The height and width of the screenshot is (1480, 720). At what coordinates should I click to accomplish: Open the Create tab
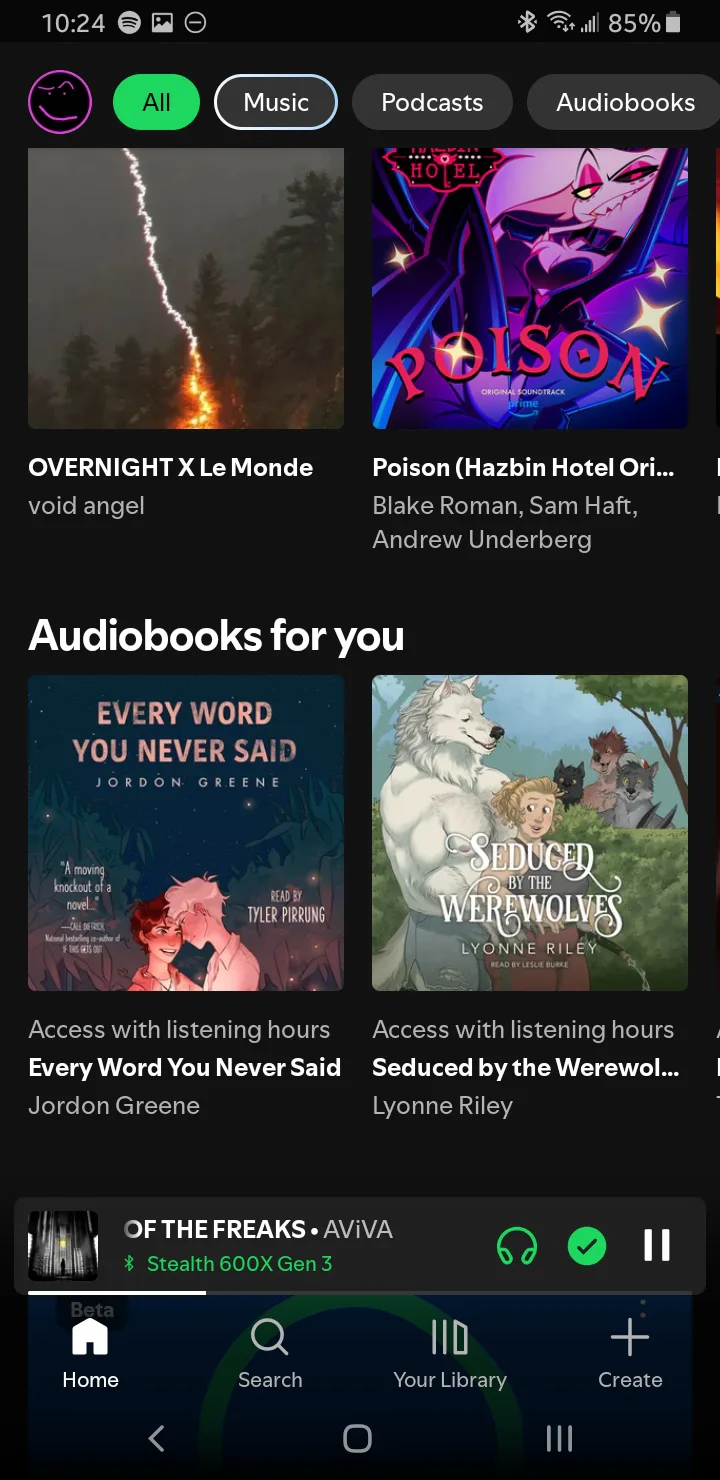click(x=630, y=1354)
